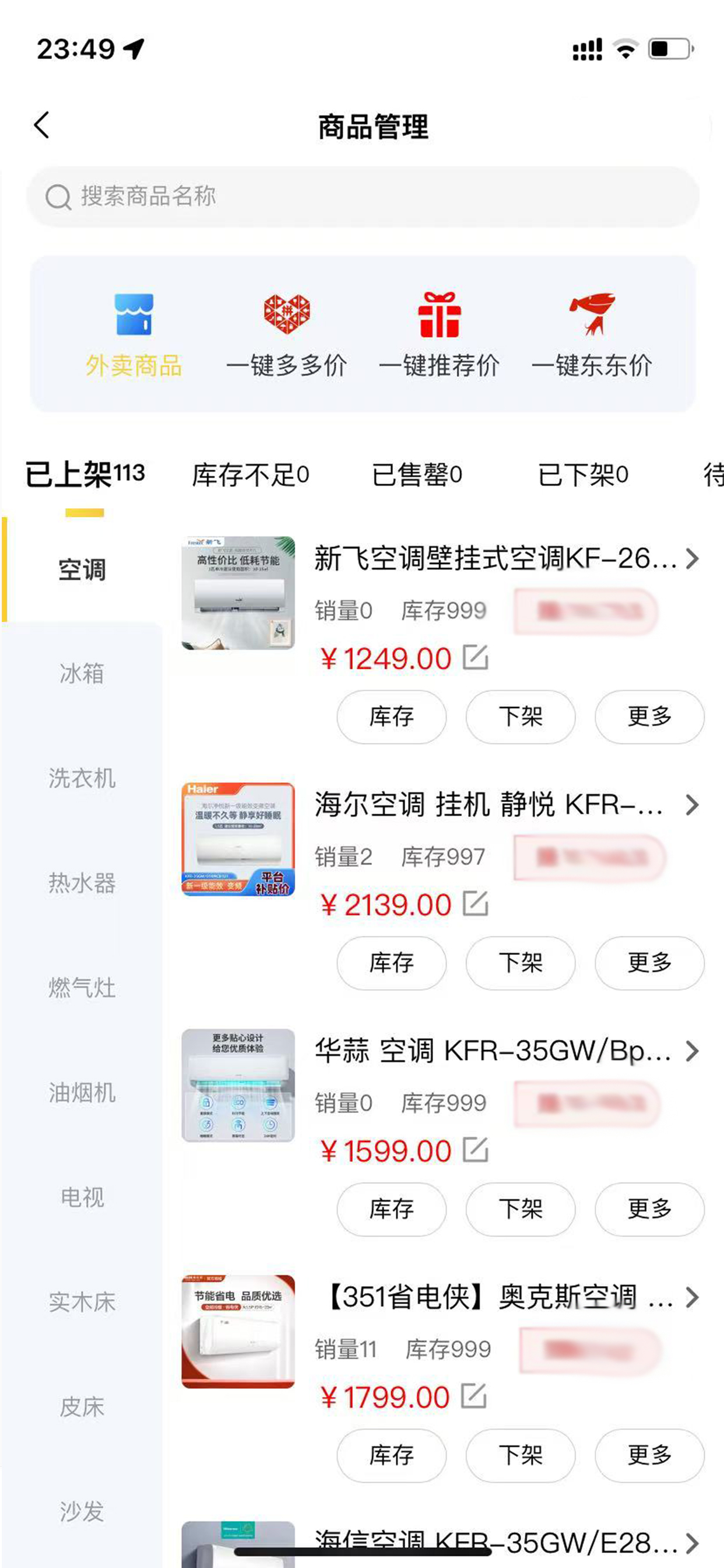Select 冰箱 category in sidebar
The height and width of the screenshot is (1568, 724).
coord(82,674)
